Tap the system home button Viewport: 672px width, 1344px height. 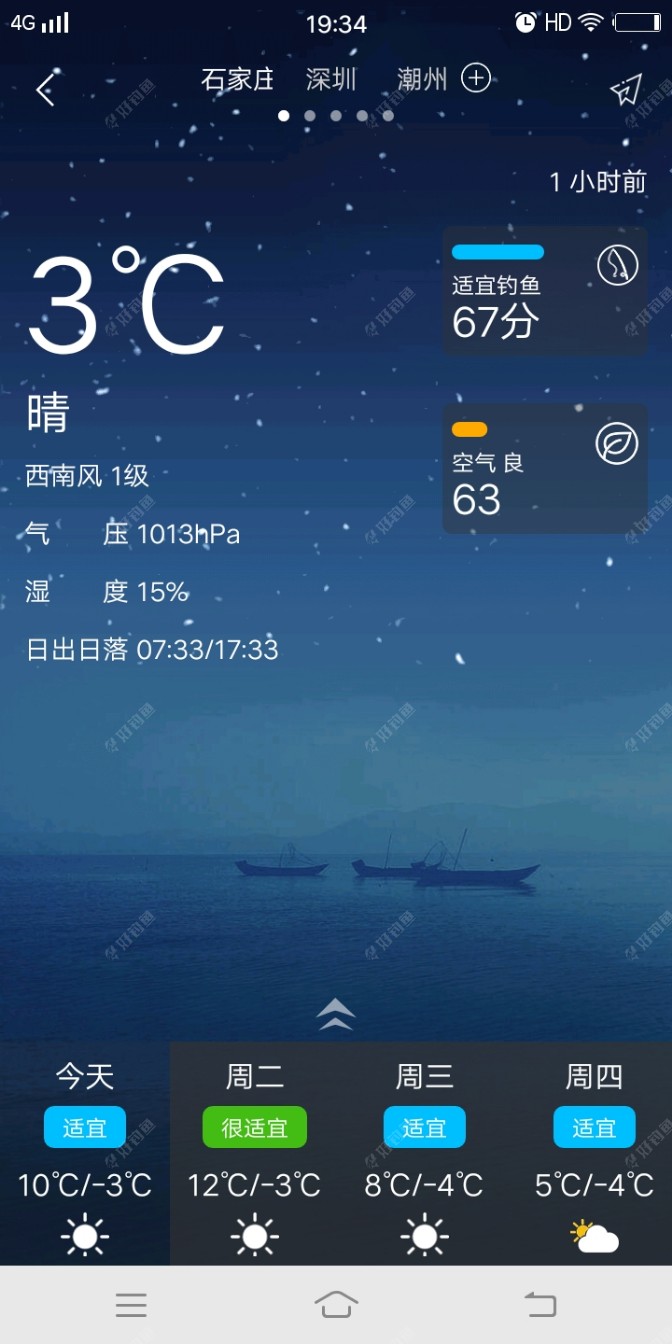point(336,1304)
